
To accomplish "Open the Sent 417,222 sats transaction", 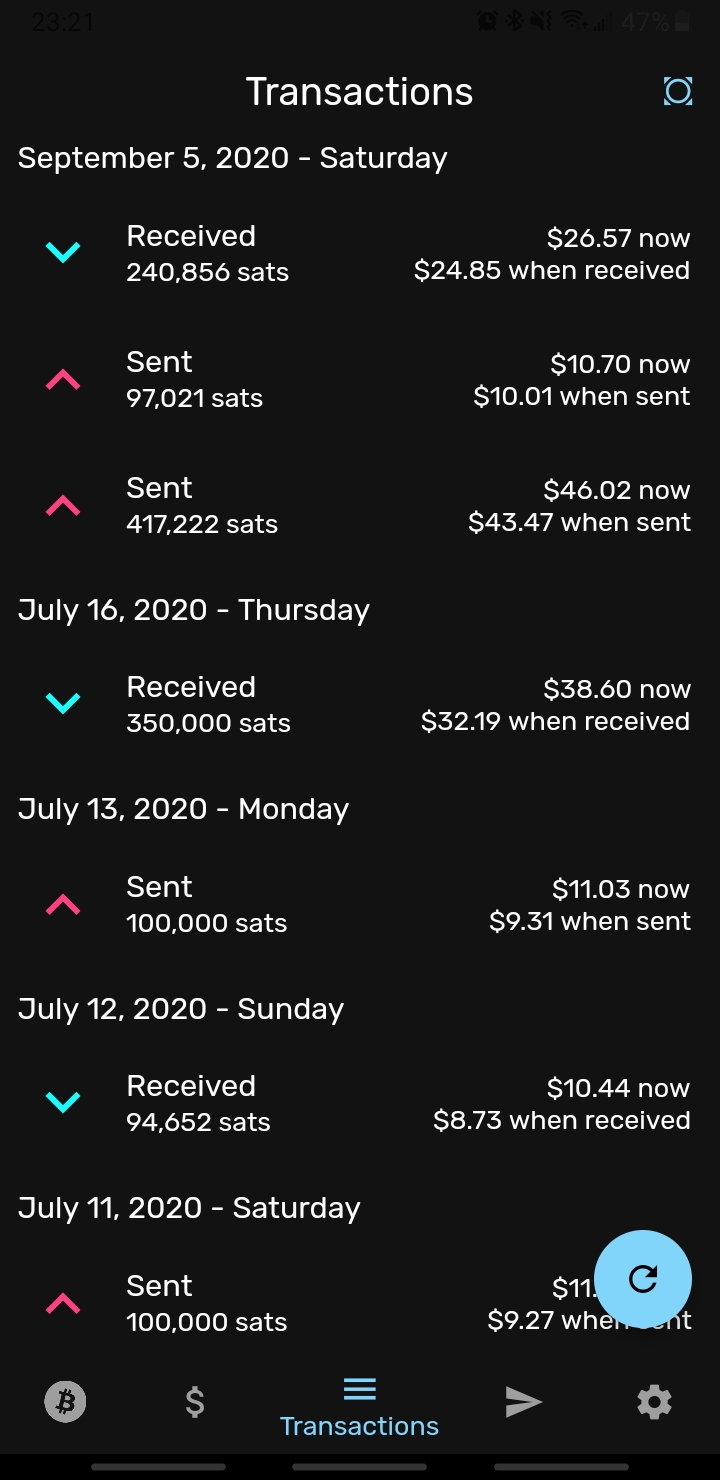I will (360, 506).
